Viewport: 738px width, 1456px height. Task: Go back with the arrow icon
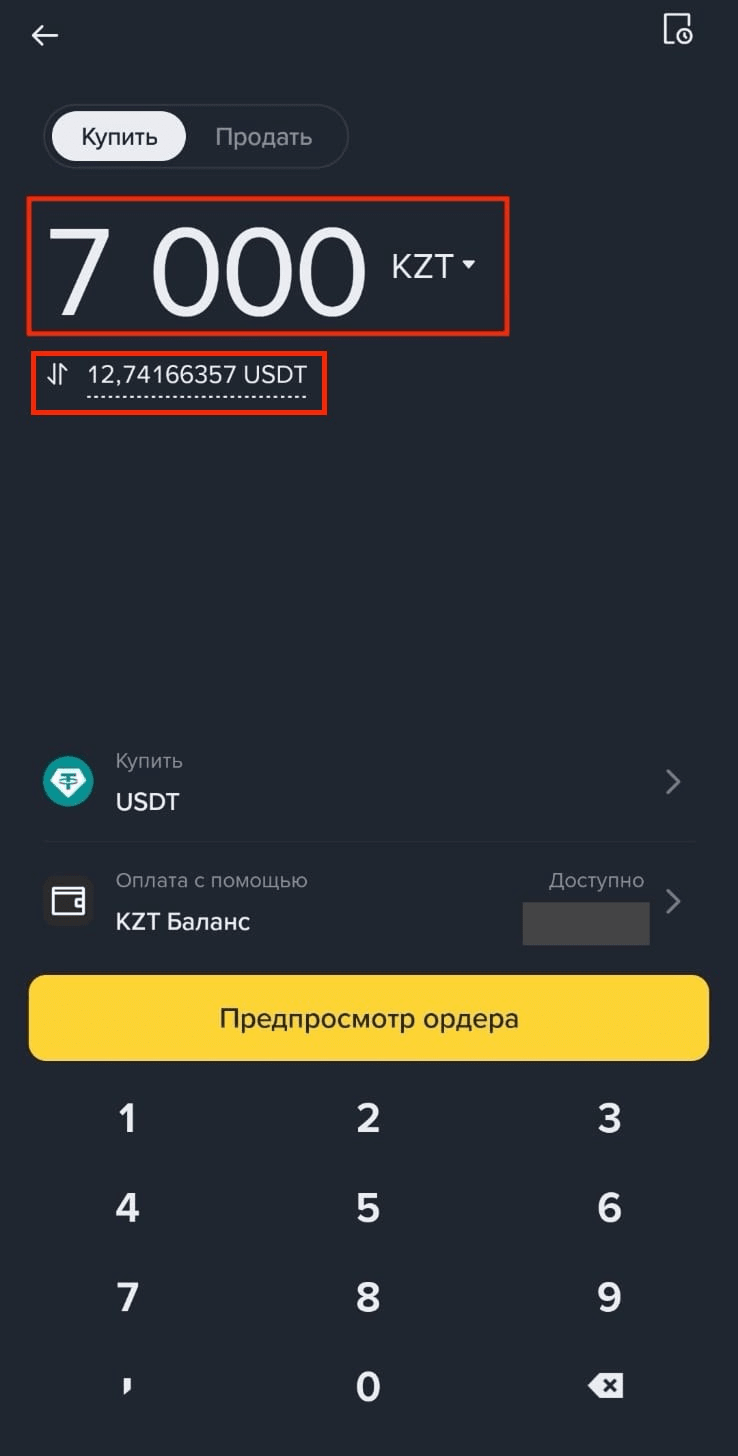(x=45, y=35)
